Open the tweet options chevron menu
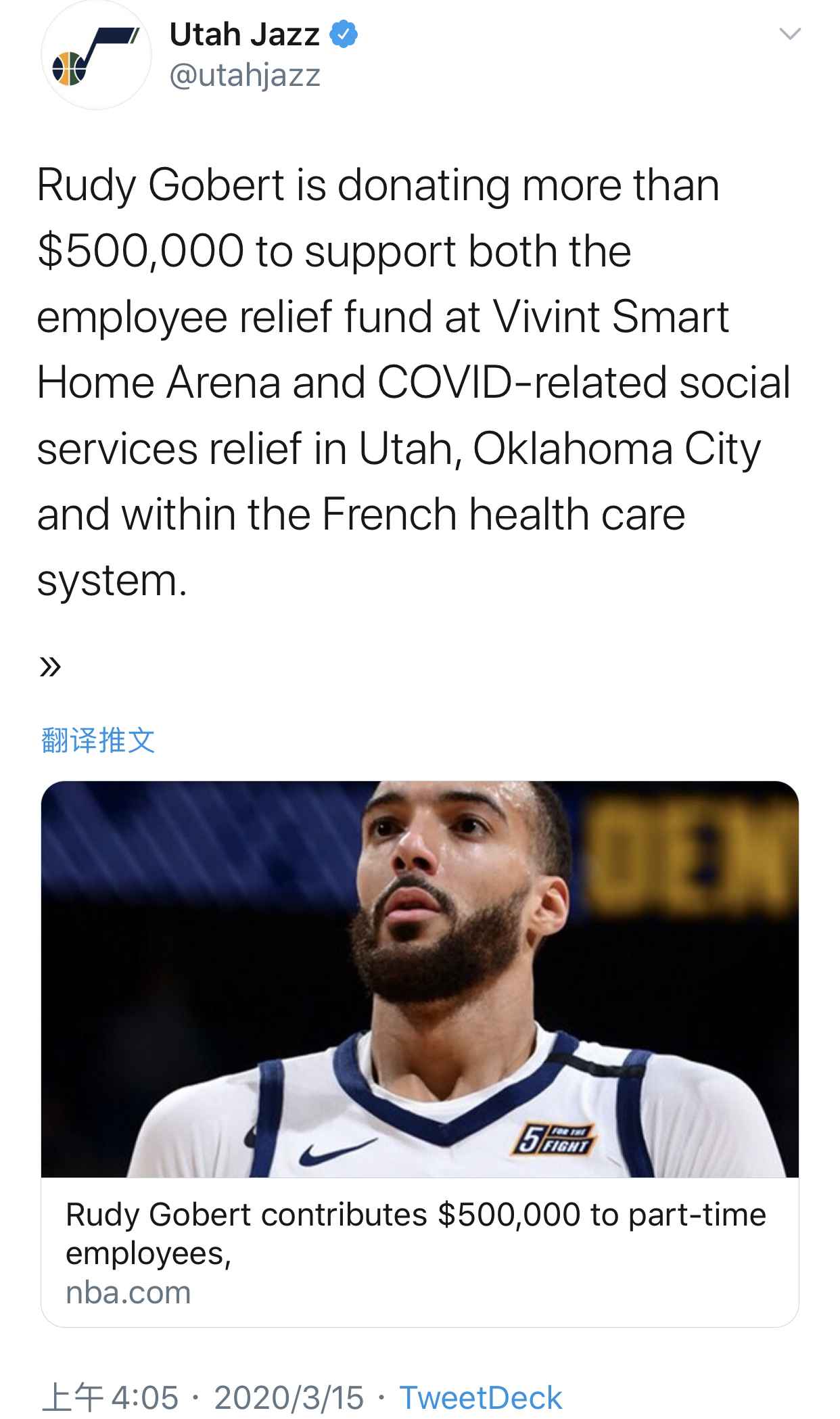Image resolution: width=840 pixels, height=1419 pixels. pos(789,34)
